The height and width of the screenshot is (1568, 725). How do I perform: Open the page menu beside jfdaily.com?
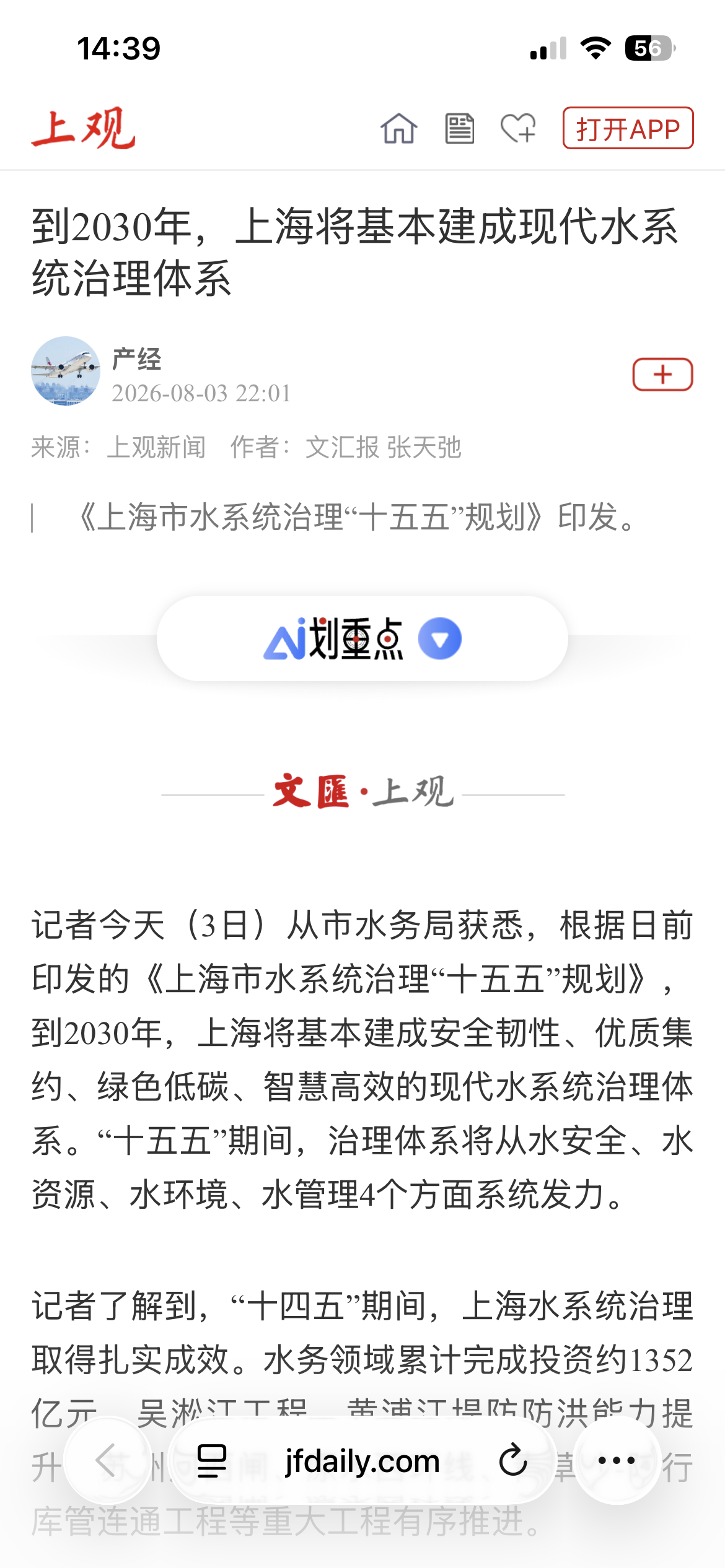coord(212,1461)
